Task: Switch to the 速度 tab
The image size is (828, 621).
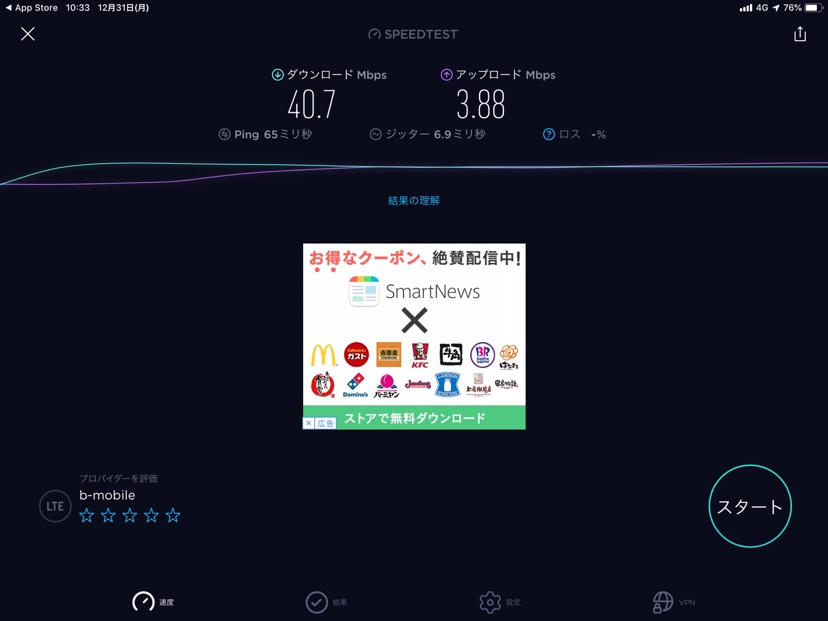Action: [153, 601]
